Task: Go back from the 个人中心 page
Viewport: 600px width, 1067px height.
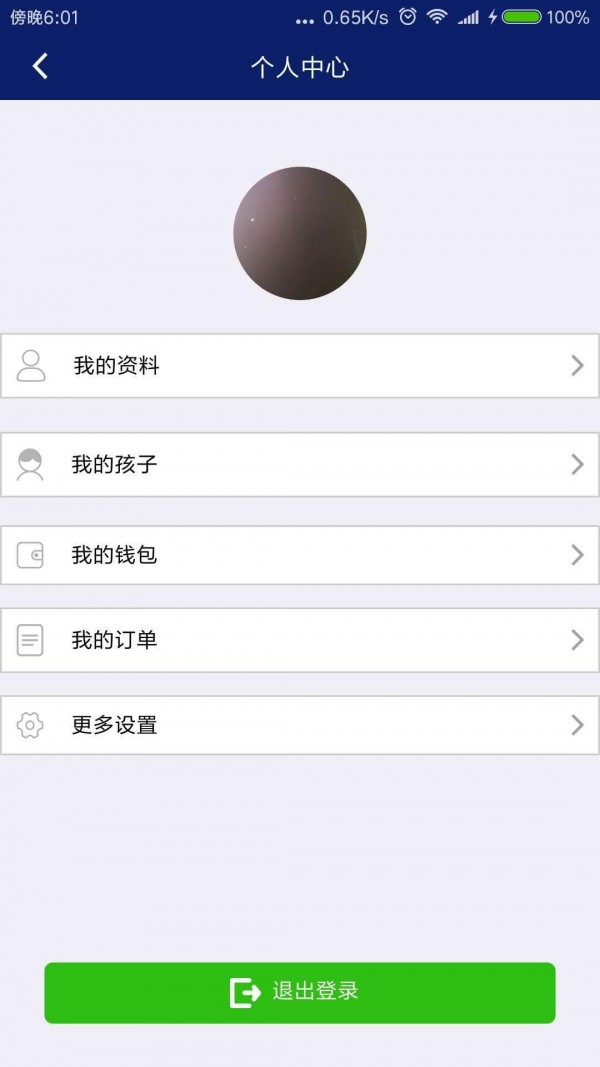Action: pos(40,67)
